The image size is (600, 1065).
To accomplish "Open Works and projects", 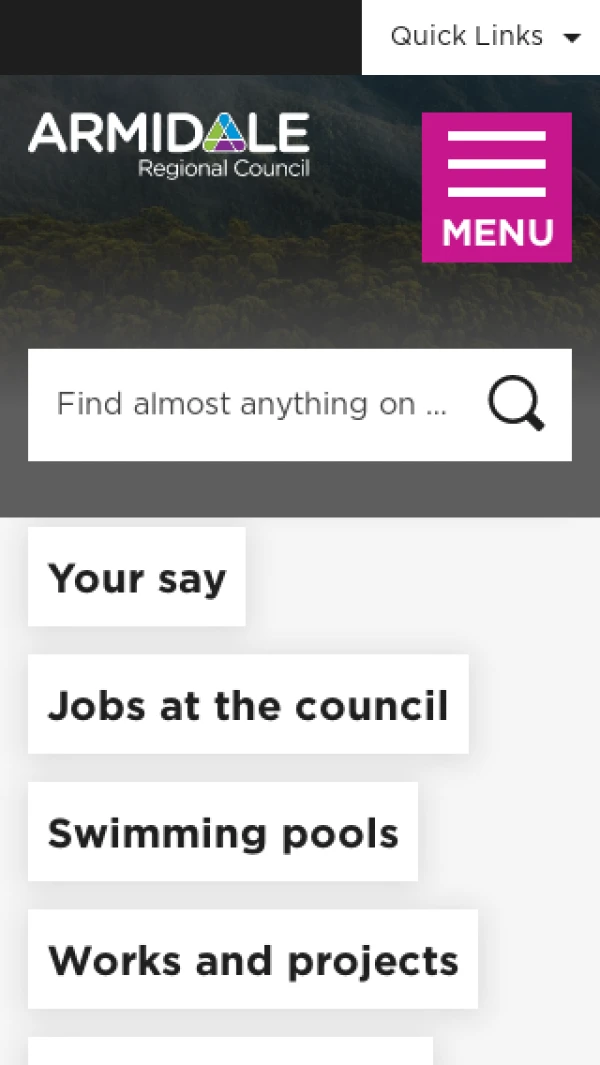I will point(253,960).
